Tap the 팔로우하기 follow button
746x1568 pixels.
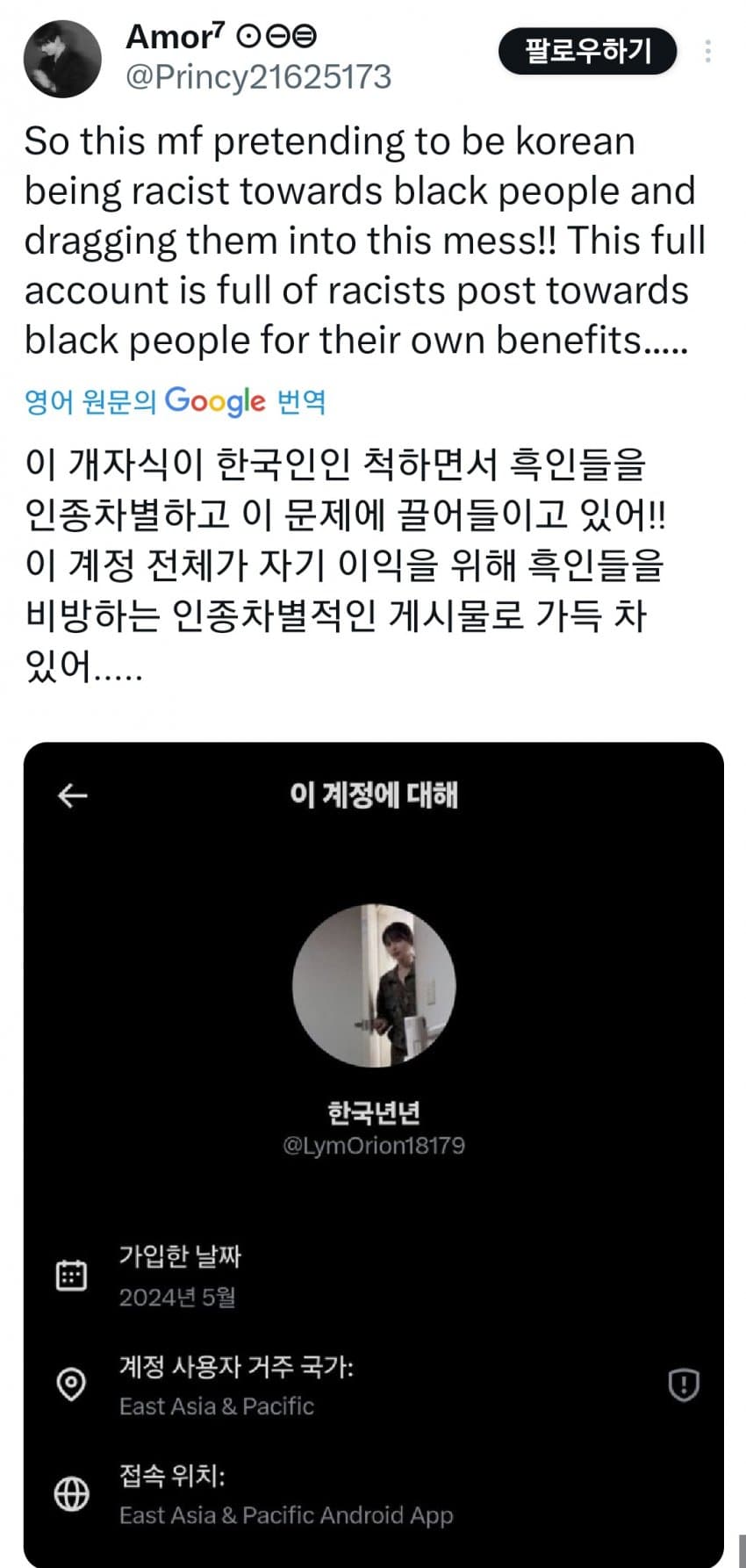pyautogui.click(x=587, y=52)
